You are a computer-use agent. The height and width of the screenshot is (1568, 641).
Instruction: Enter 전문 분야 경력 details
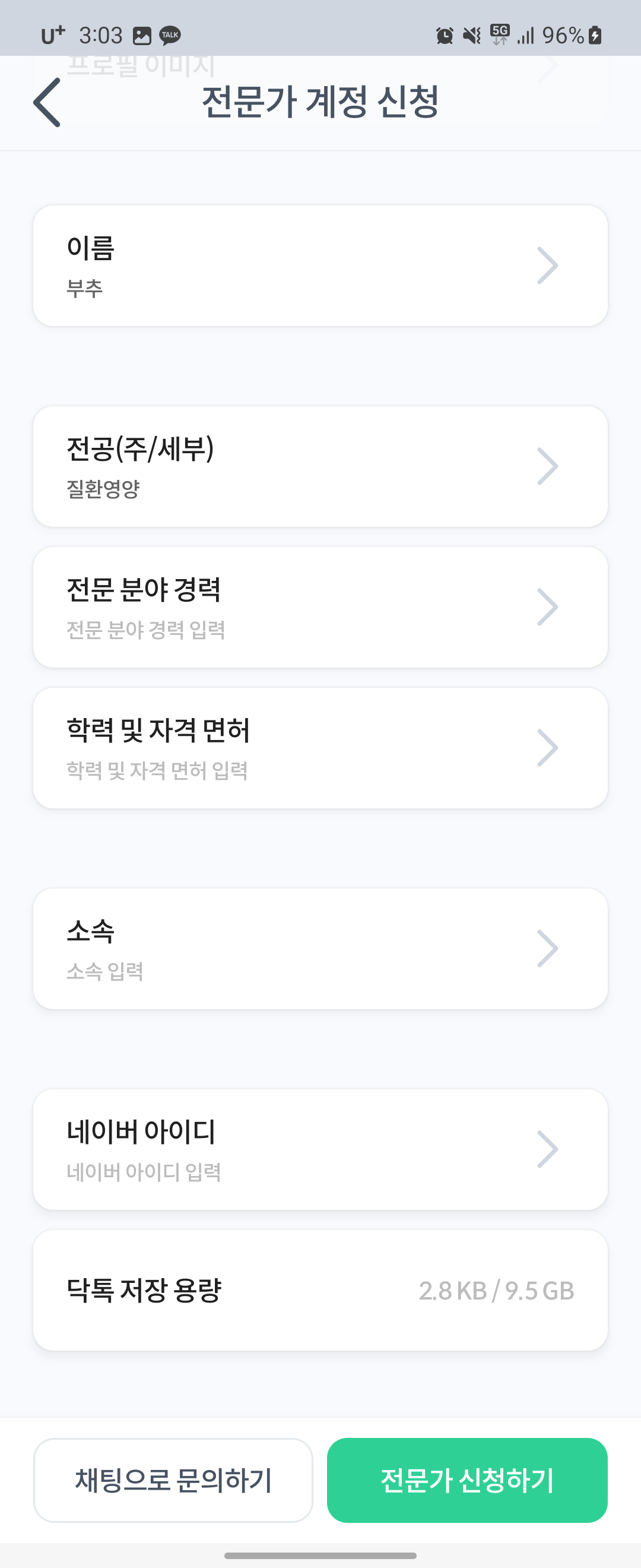tap(320, 608)
